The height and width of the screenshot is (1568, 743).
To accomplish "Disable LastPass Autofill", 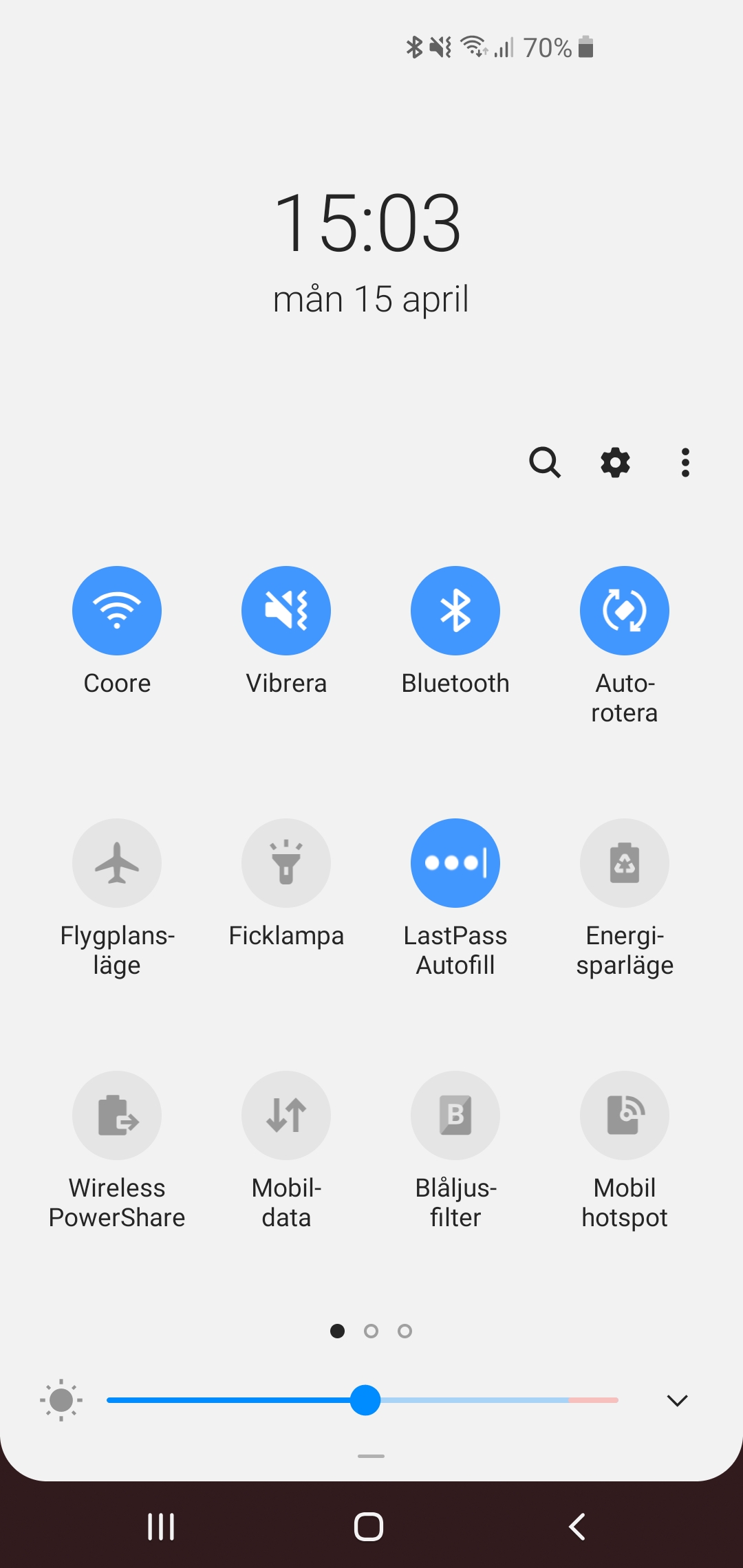I will [455, 863].
